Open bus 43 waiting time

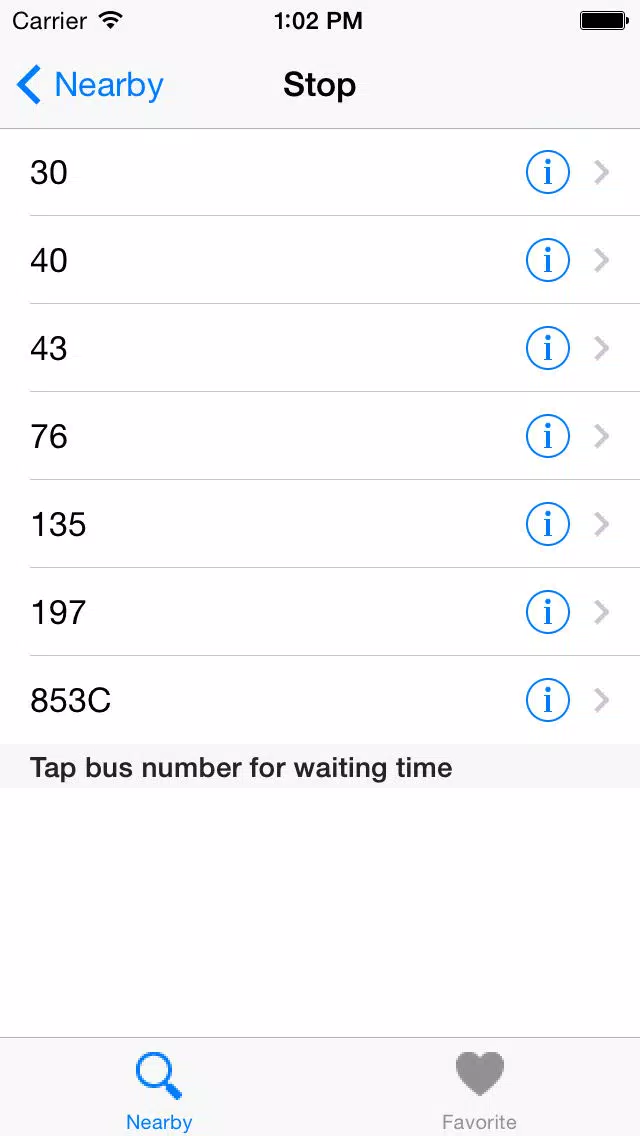click(320, 348)
